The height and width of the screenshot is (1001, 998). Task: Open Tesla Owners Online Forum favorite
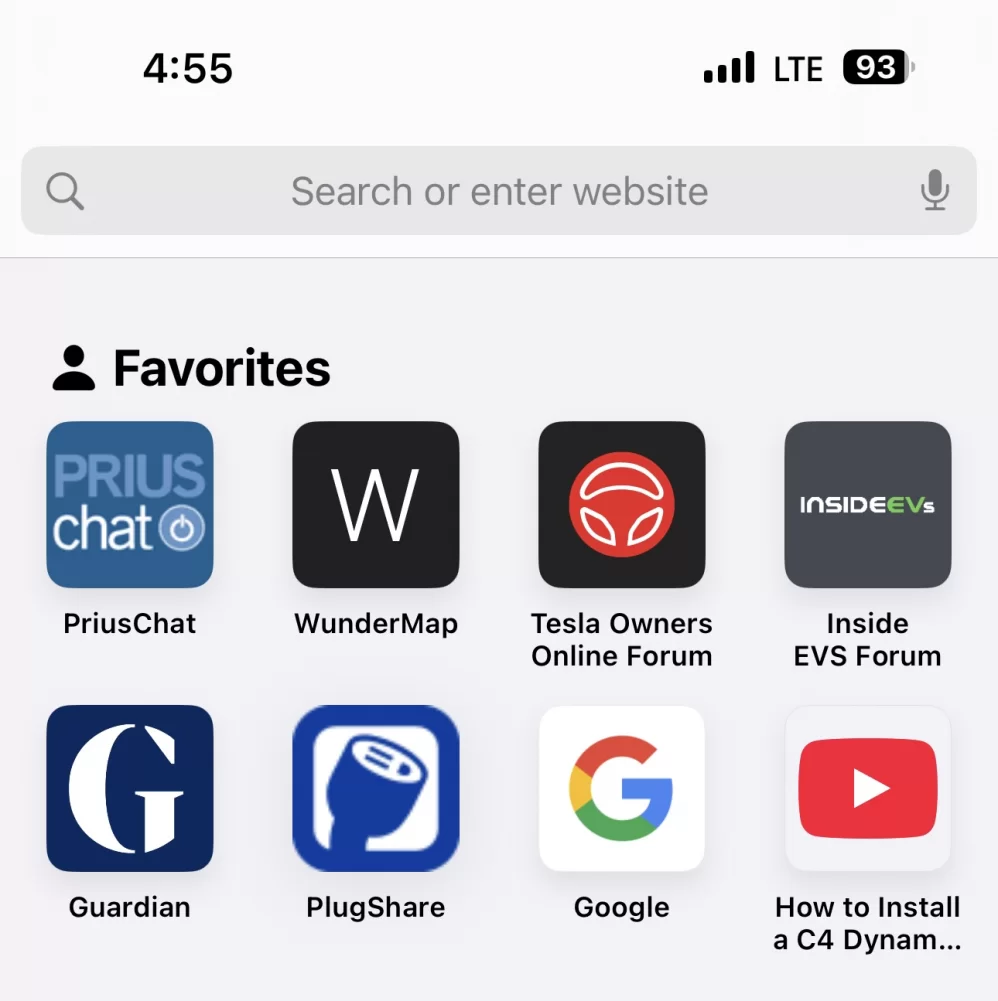622,505
